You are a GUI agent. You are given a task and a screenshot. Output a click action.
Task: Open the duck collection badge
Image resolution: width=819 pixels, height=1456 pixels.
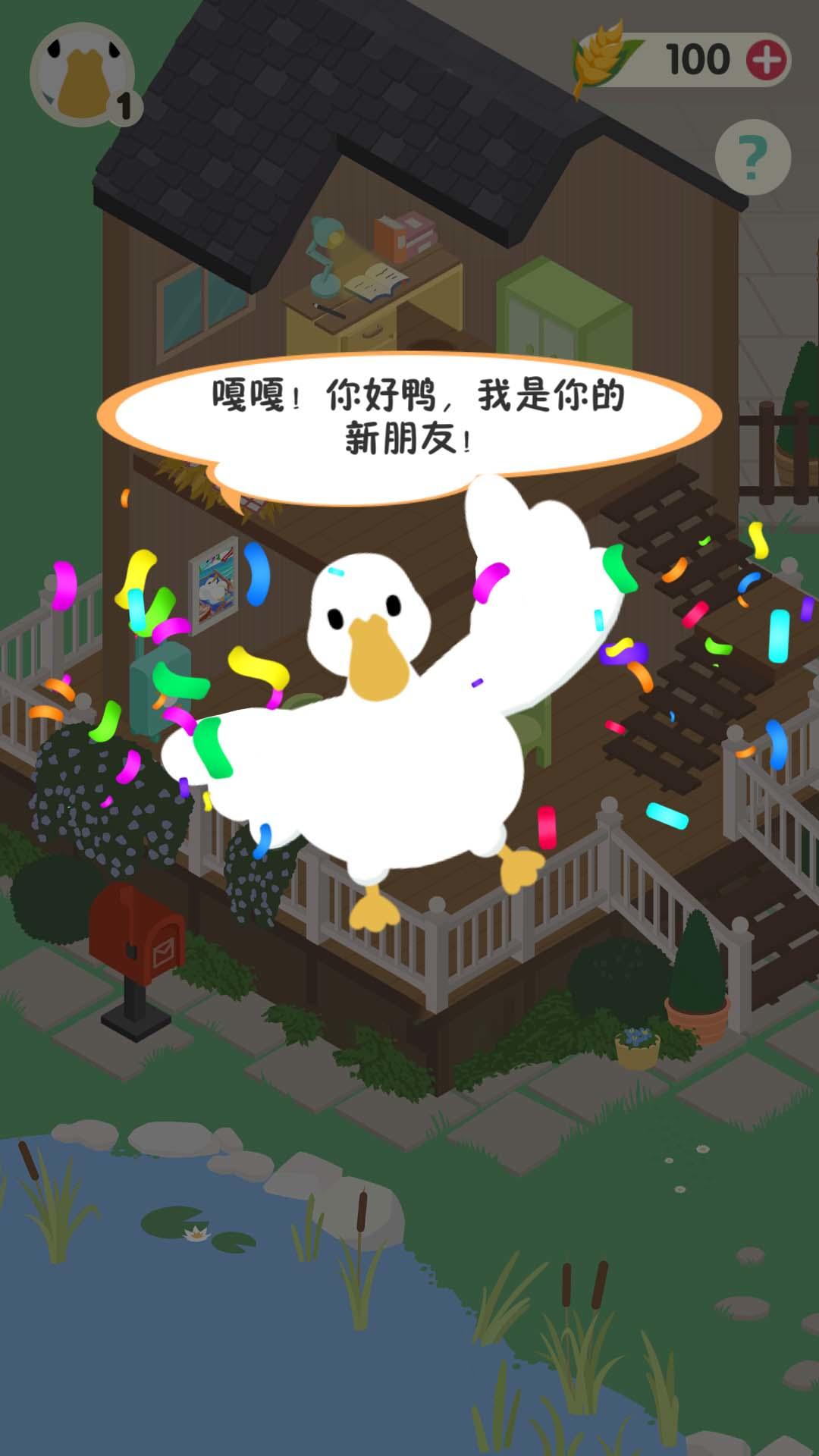point(82,76)
